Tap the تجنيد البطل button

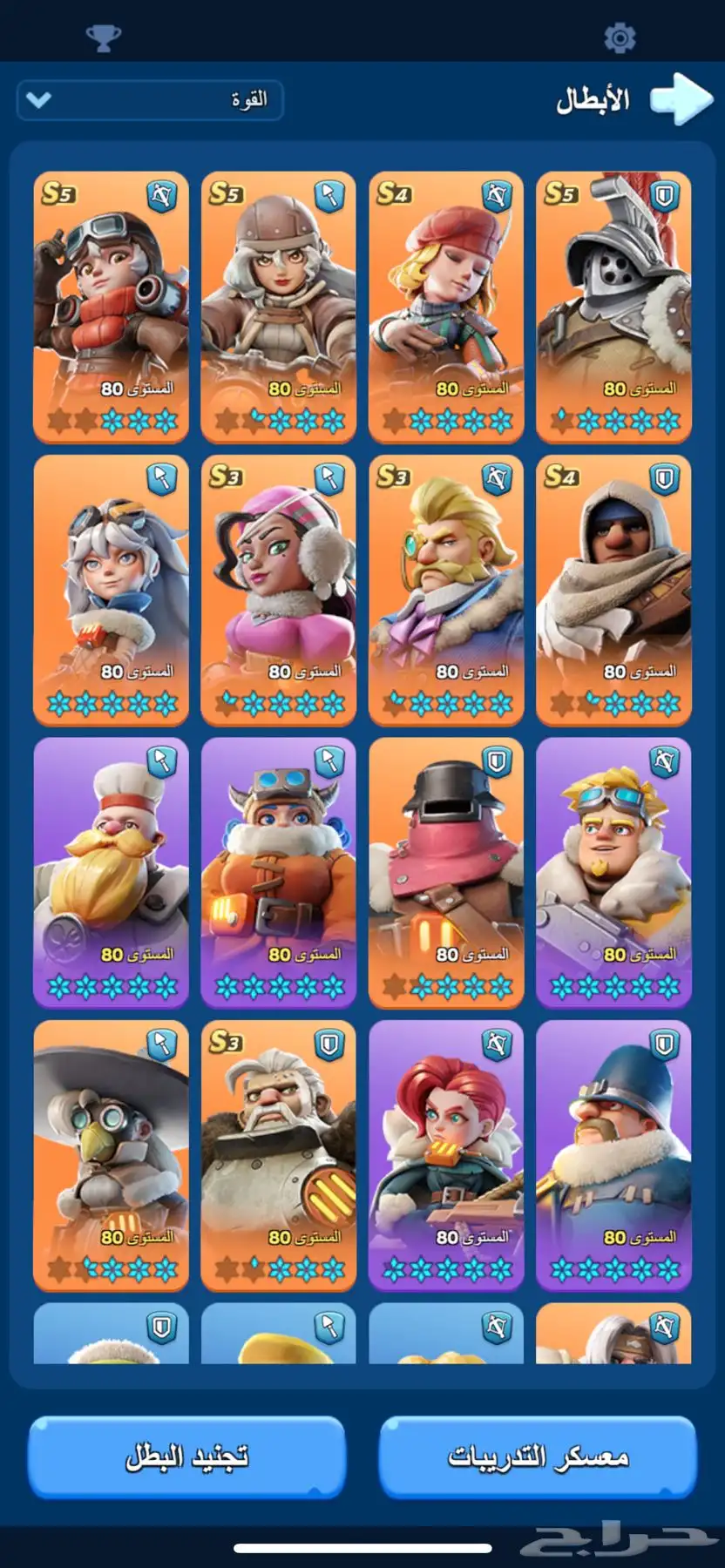(x=186, y=1456)
